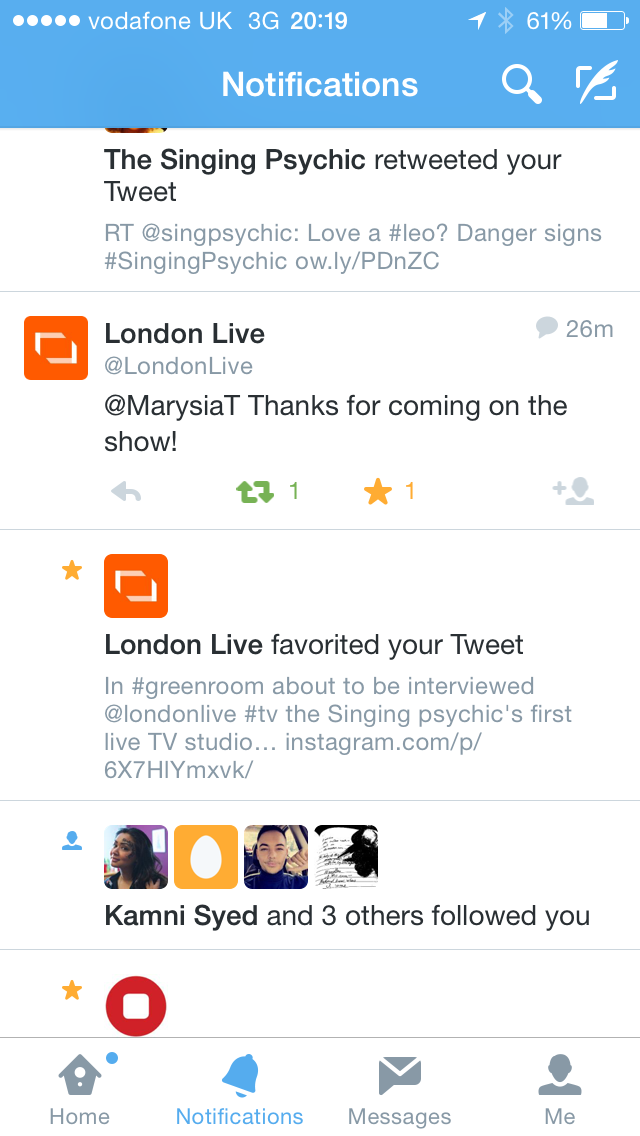Open London Live's orange profile avatar
The image size is (640, 1136).
point(56,347)
